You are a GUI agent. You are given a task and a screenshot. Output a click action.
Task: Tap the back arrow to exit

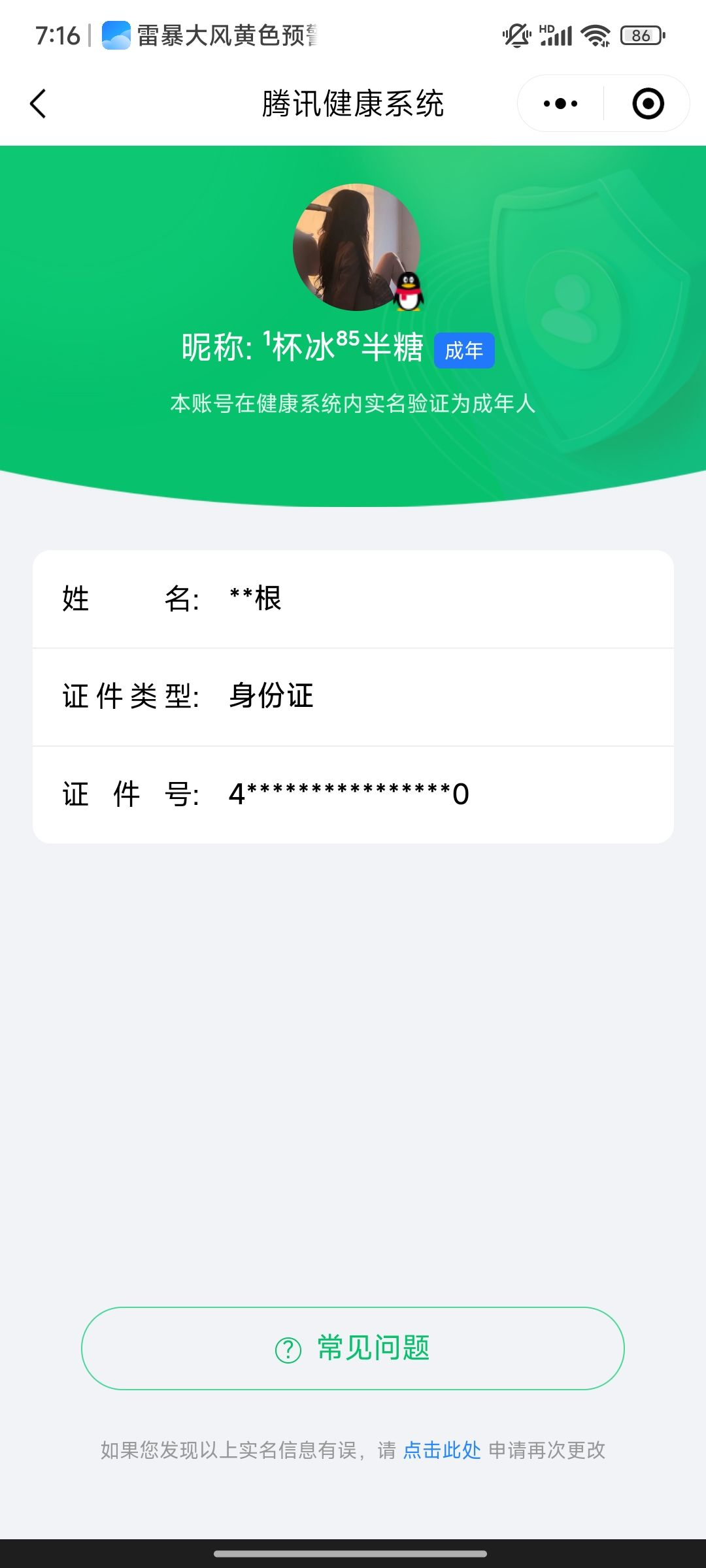(37, 103)
